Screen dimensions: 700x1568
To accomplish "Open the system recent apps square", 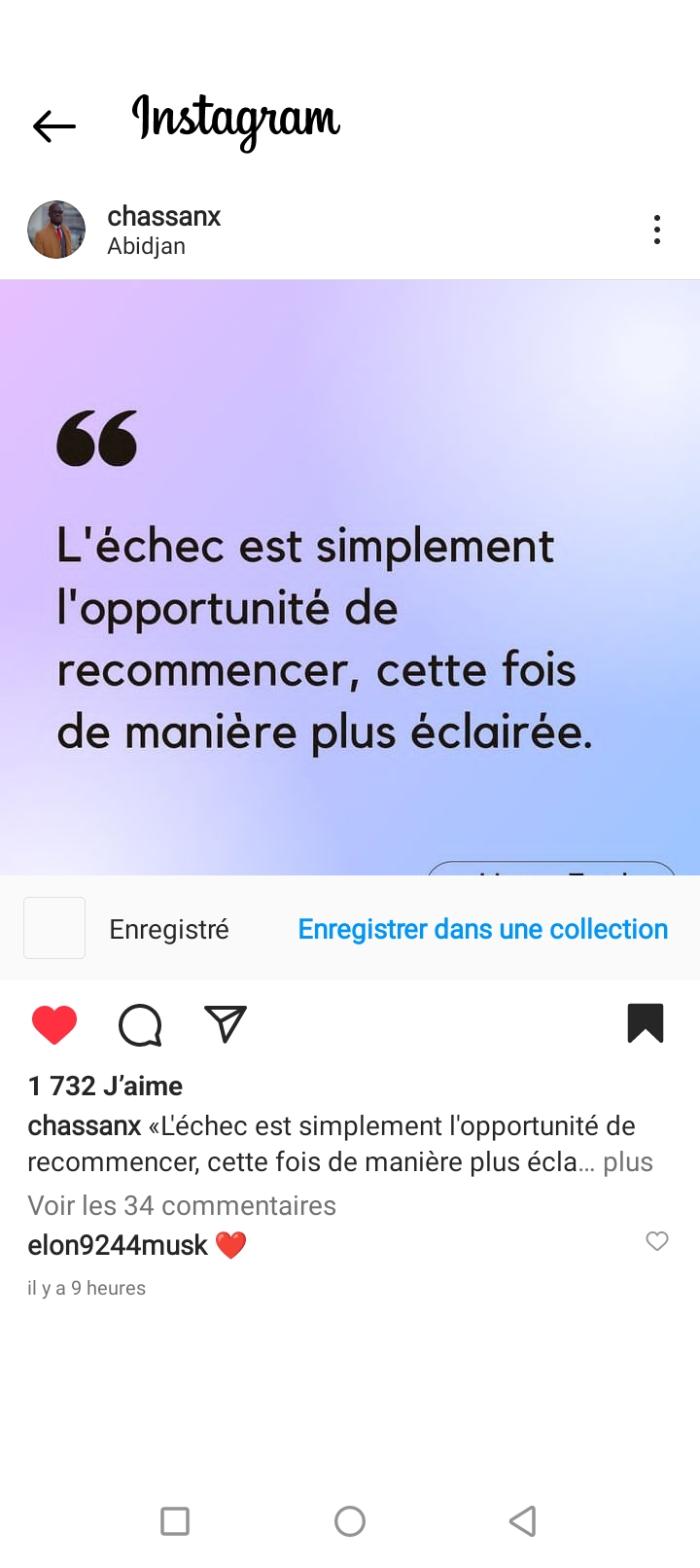I will point(175,1520).
